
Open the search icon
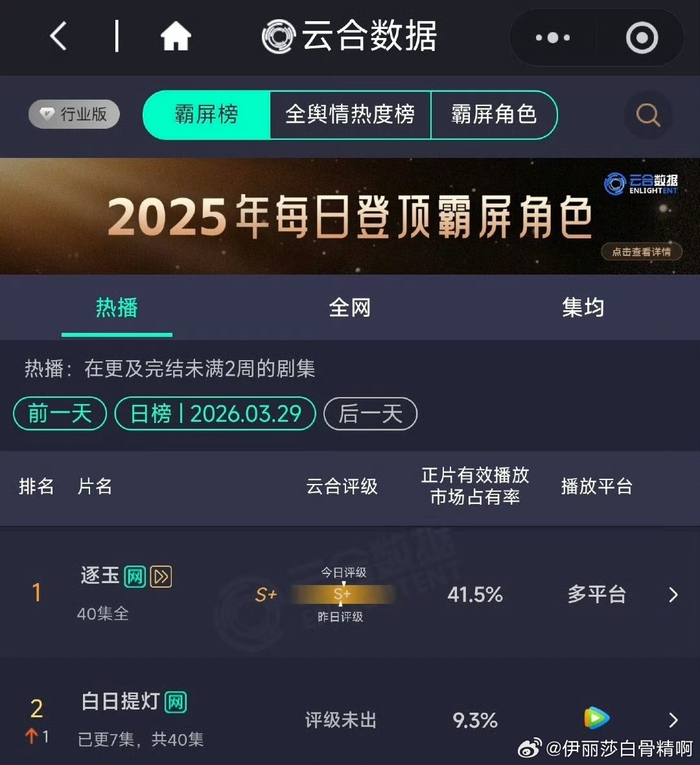648,115
